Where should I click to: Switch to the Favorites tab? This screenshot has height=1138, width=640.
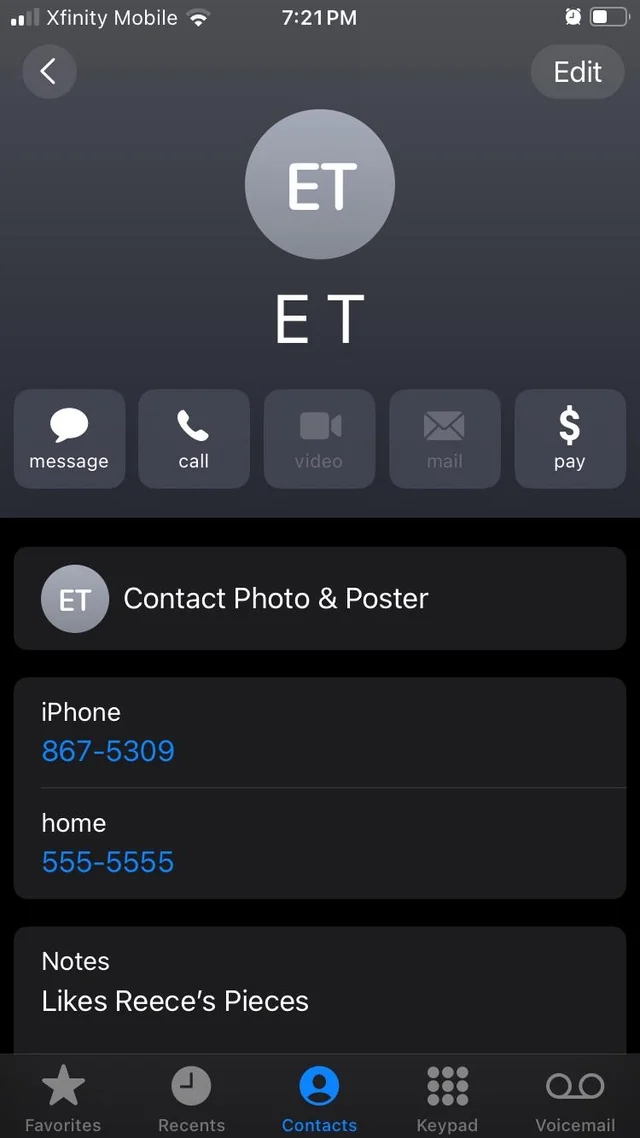coord(63,1097)
